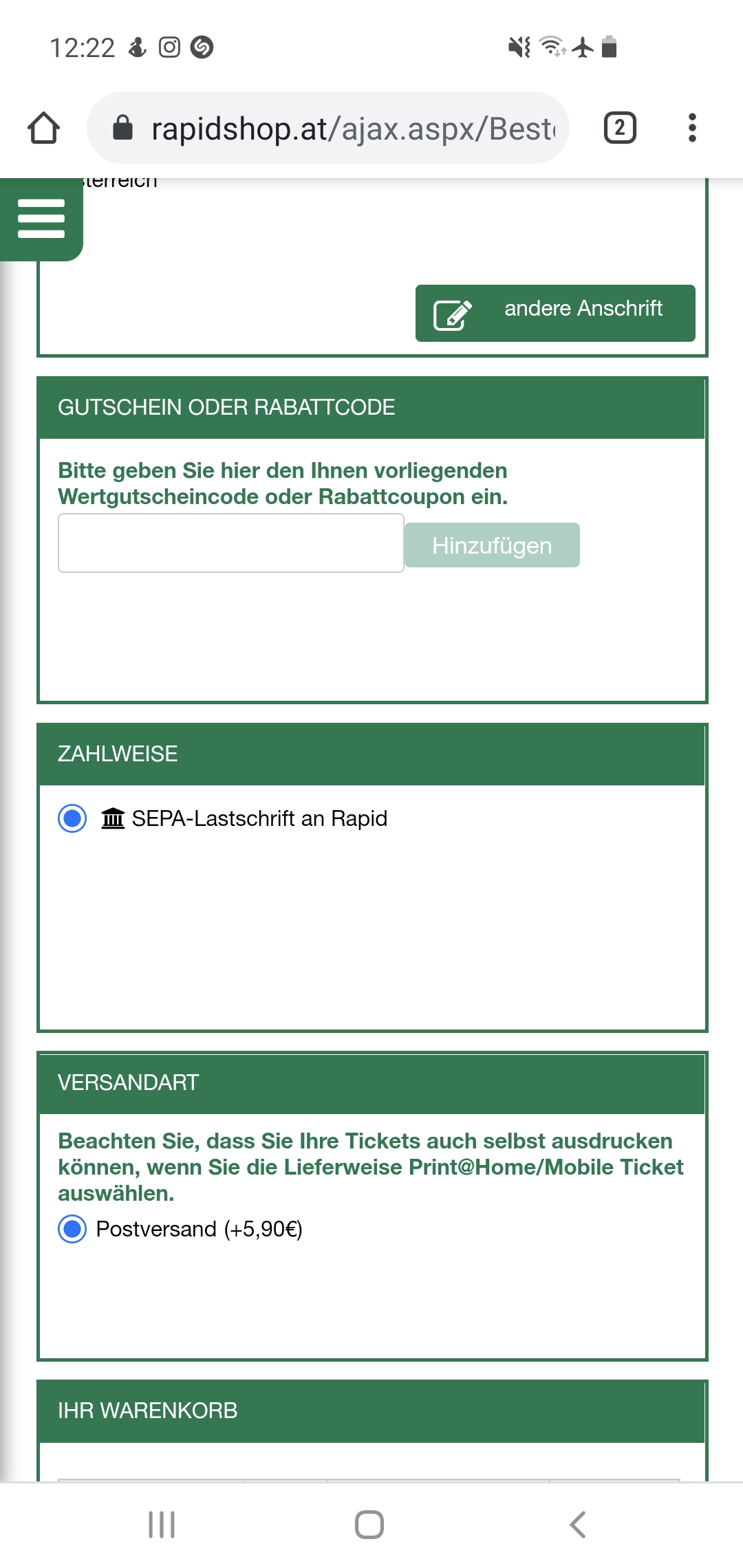The image size is (743, 1568).
Task: Open the browser home page
Action: 43,128
